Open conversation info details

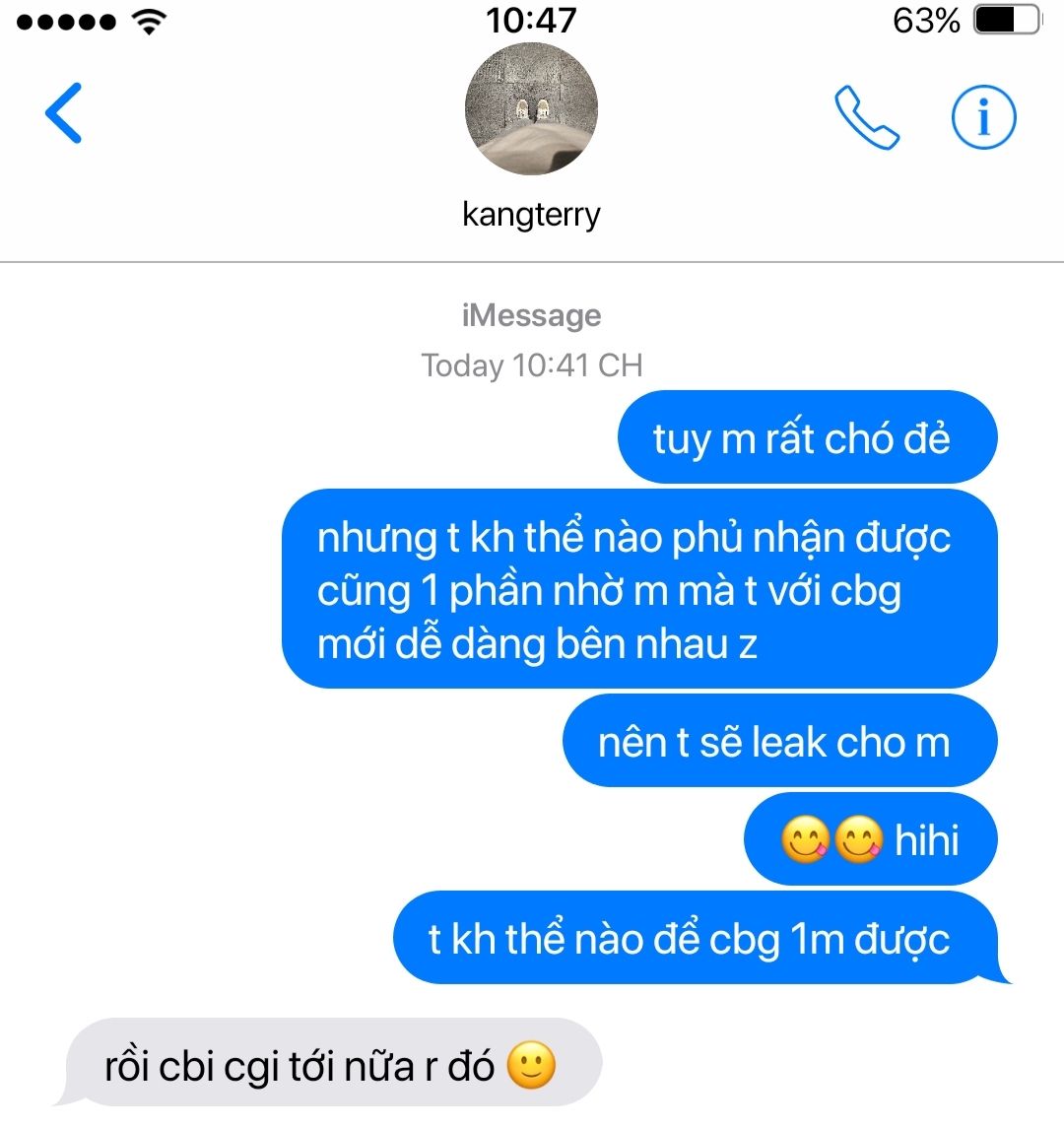point(982,117)
